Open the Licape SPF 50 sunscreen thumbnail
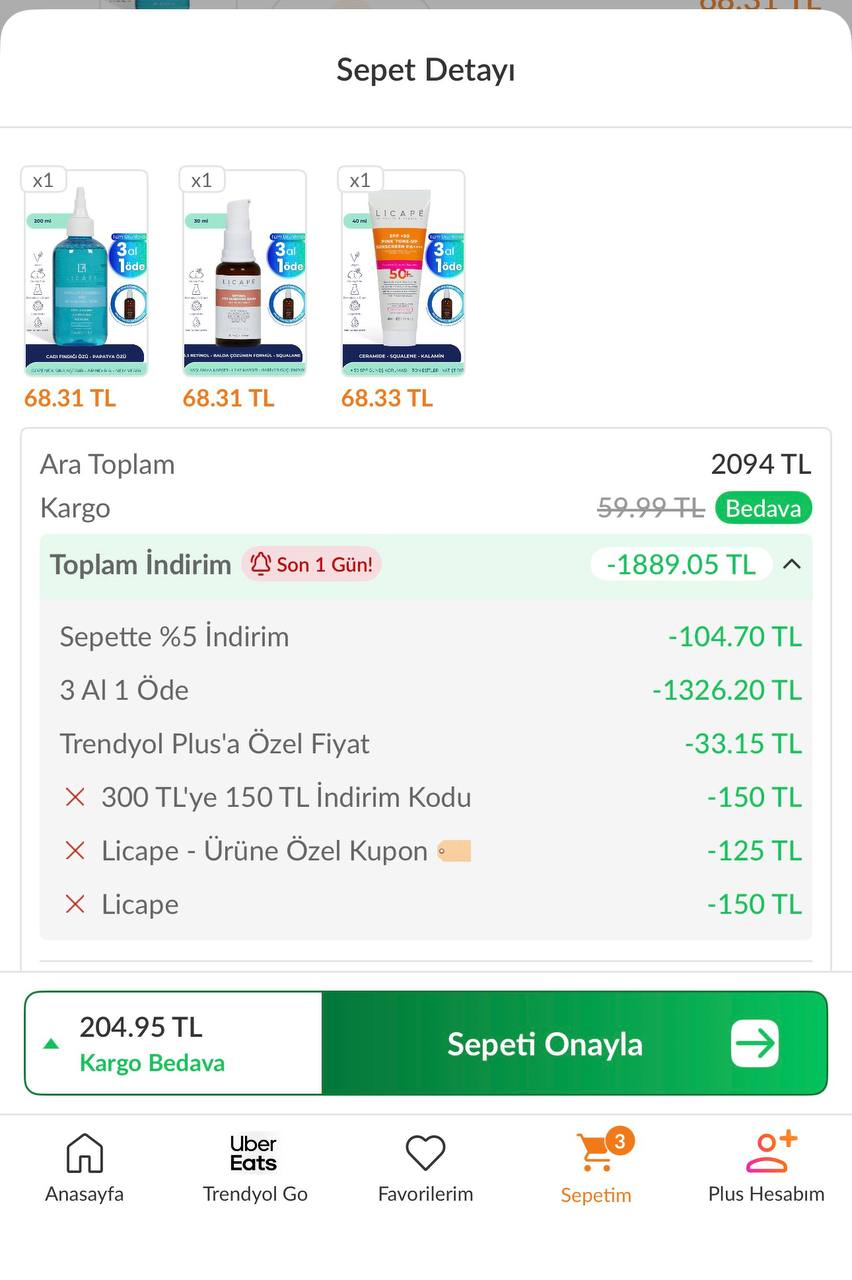 pyautogui.click(x=402, y=273)
